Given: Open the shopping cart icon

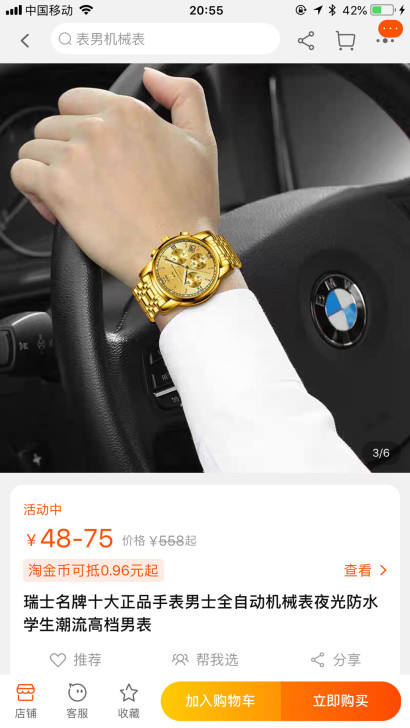Looking at the screenshot, I should pos(345,41).
